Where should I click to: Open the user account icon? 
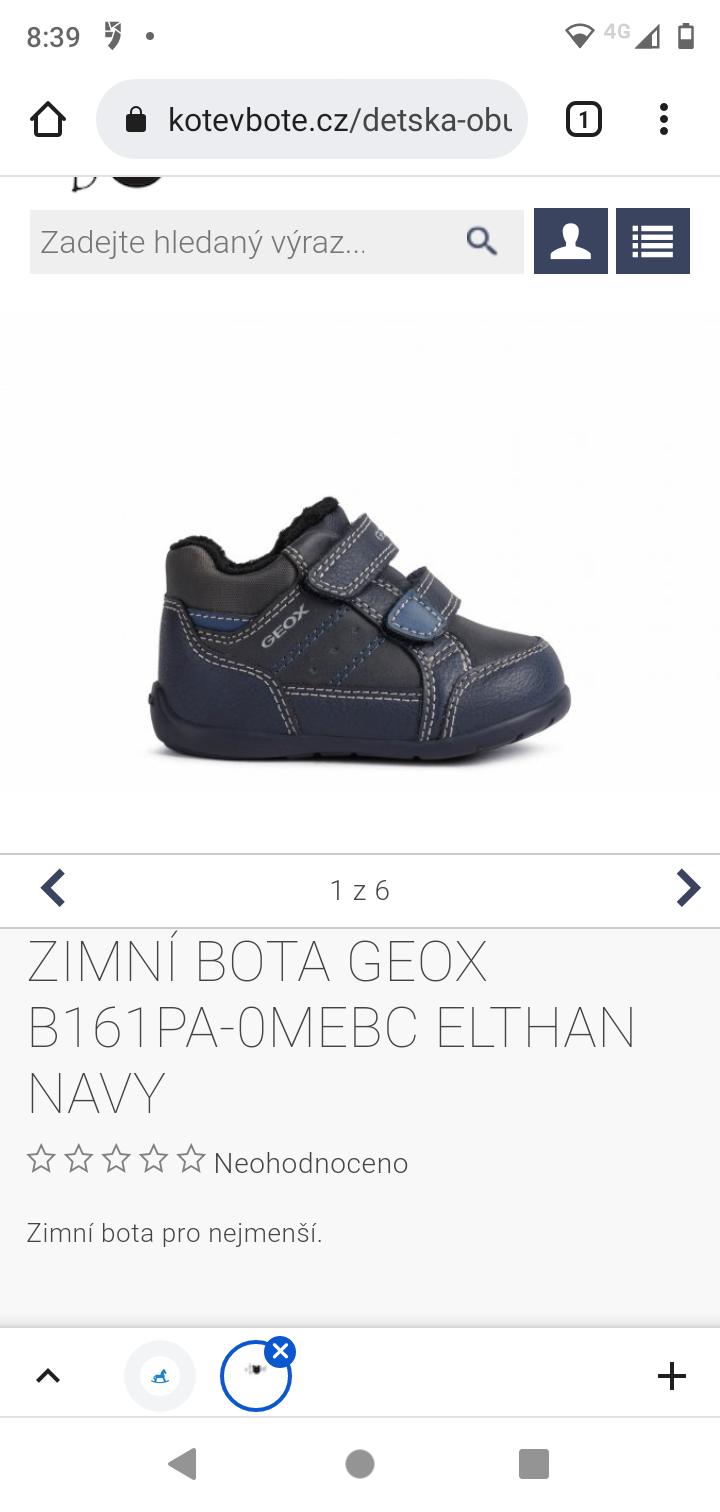(x=571, y=241)
